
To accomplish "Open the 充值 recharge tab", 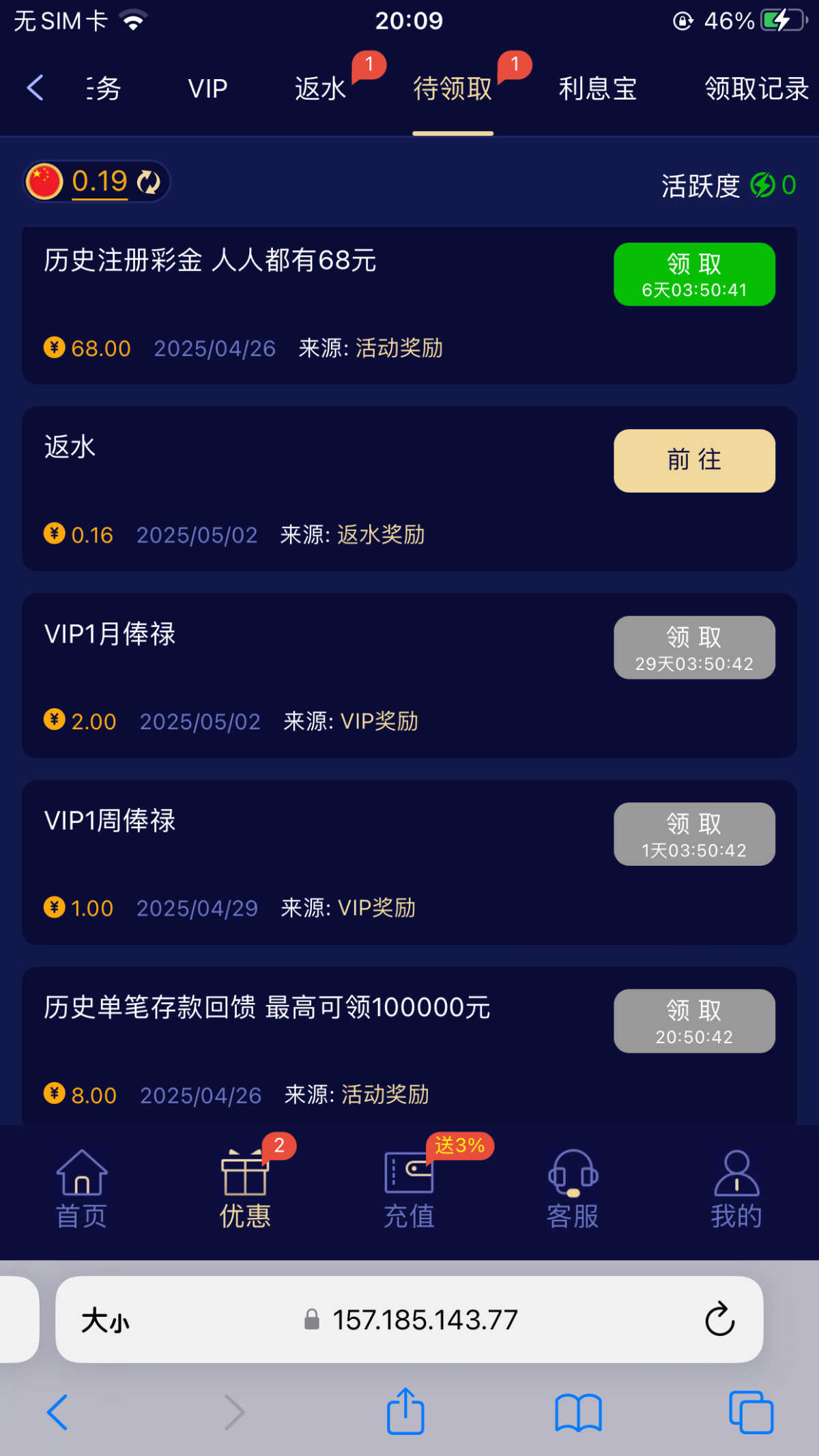I will (x=409, y=1189).
